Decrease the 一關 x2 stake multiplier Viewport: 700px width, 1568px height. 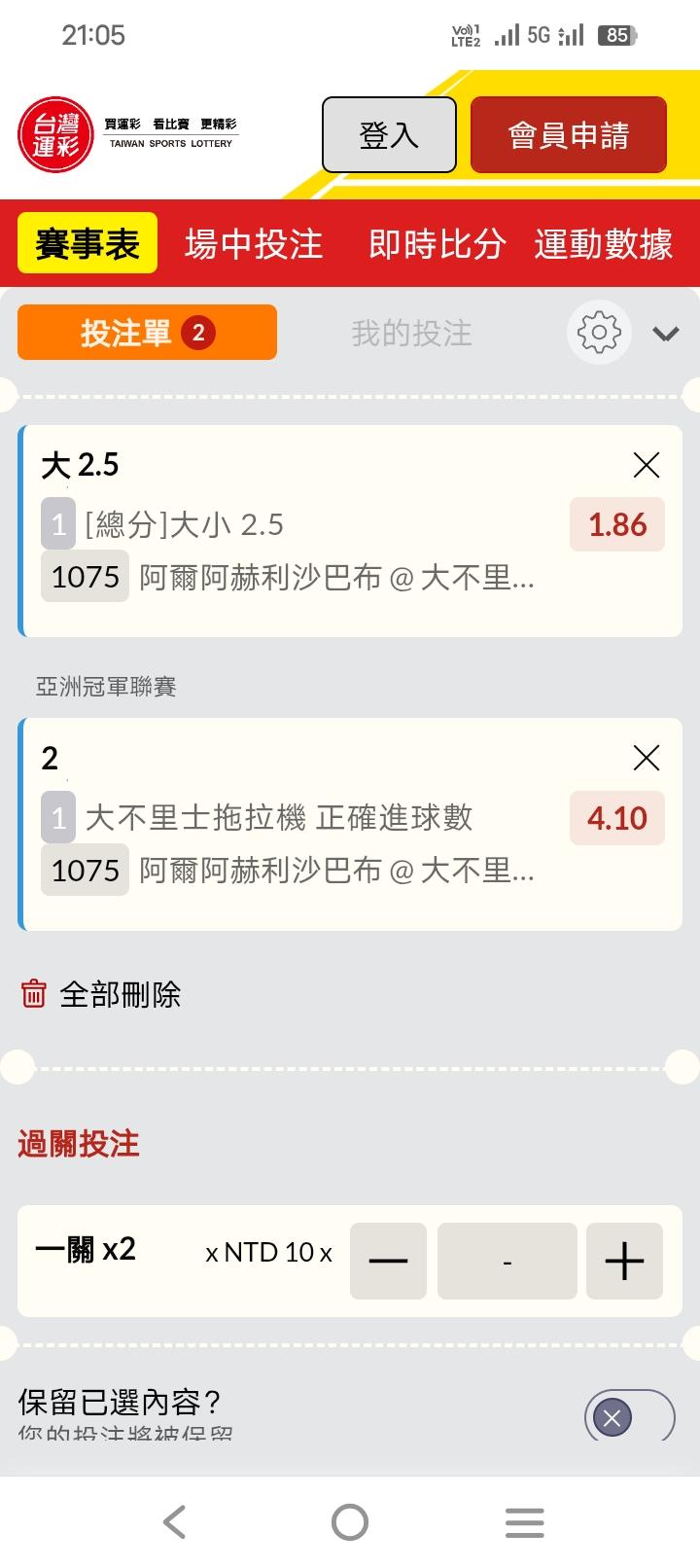point(389,1261)
